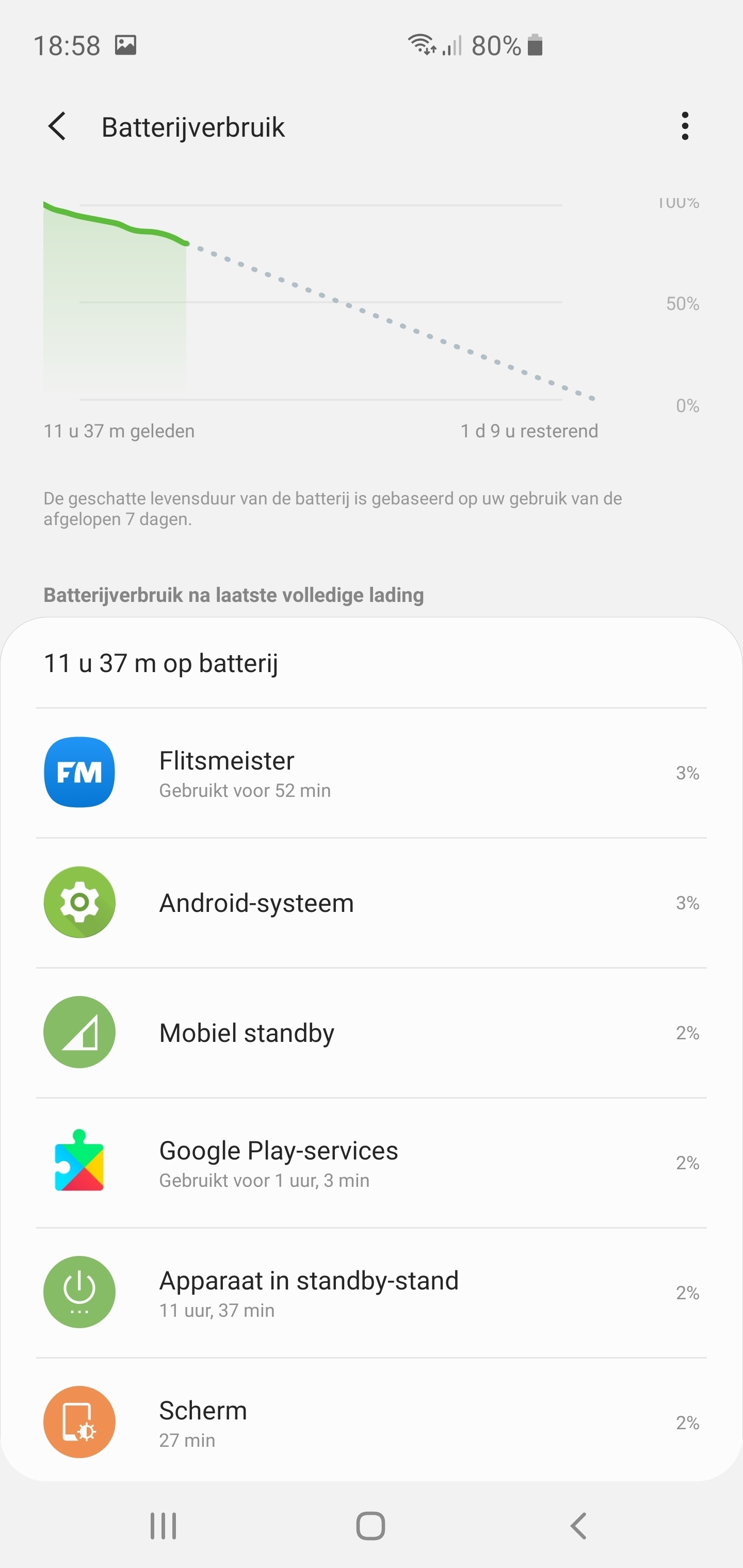View Android-systeem battery usage
The image size is (743, 1568).
pos(371,903)
